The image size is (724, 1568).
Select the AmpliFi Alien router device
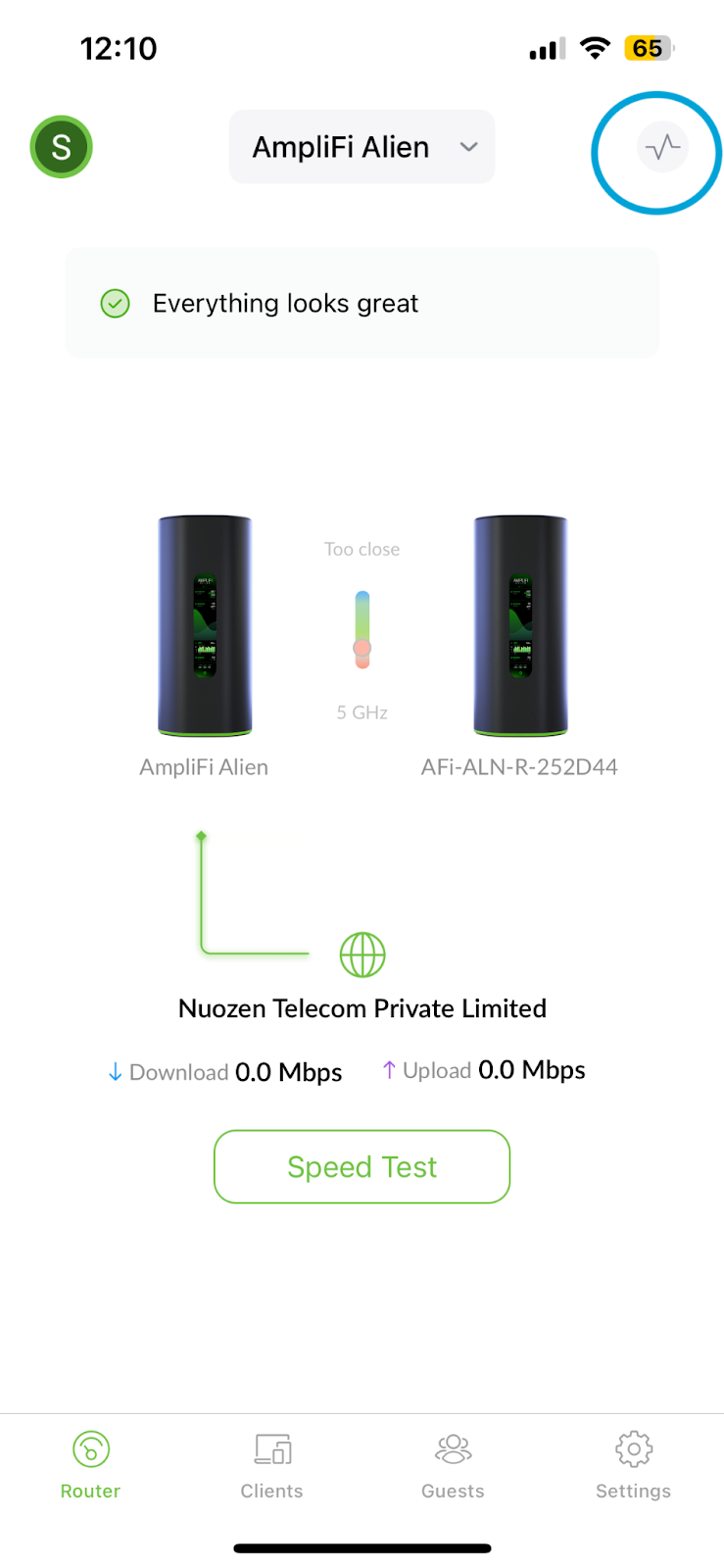point(205,625)
